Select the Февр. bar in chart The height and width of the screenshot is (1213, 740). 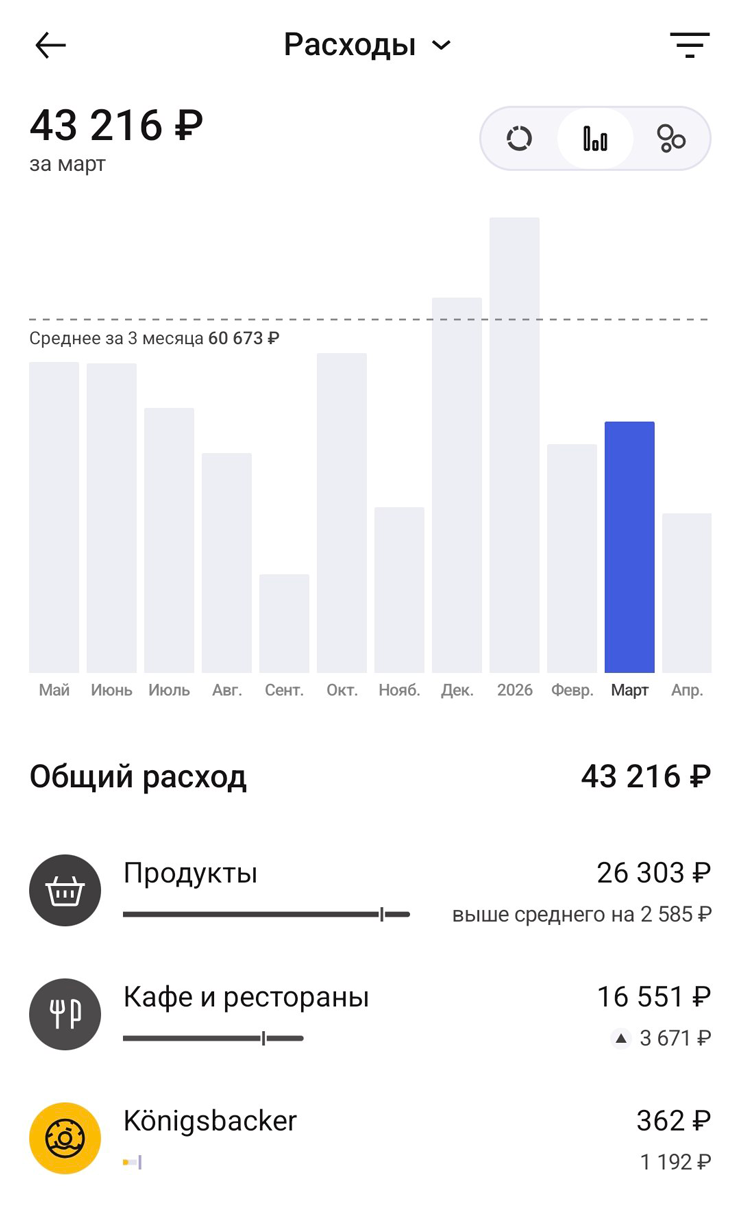[572, 558]
